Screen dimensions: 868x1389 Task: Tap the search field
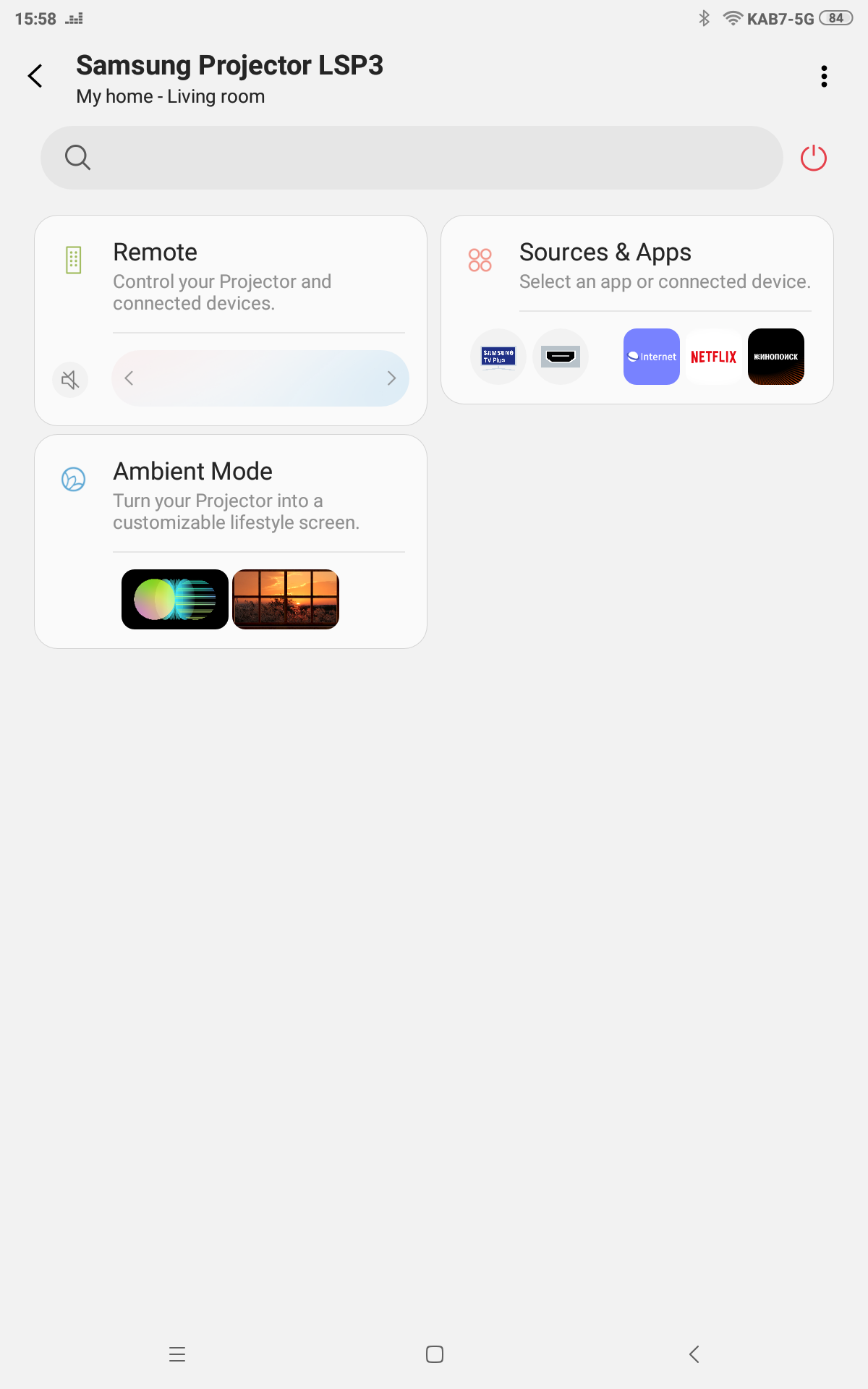click(x=411, y=158)
